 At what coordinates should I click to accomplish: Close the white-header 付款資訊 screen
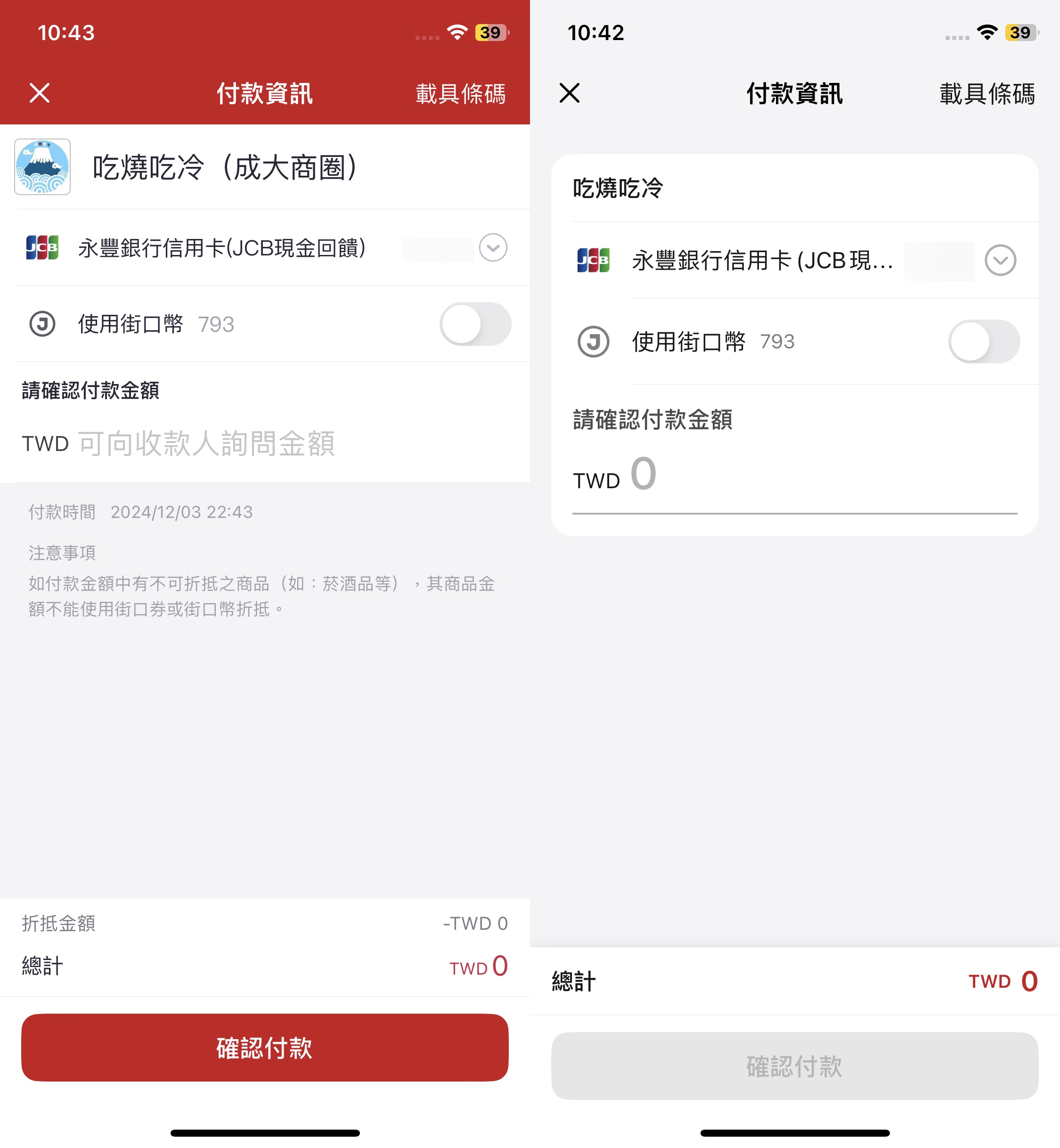[x=570, y=93]
